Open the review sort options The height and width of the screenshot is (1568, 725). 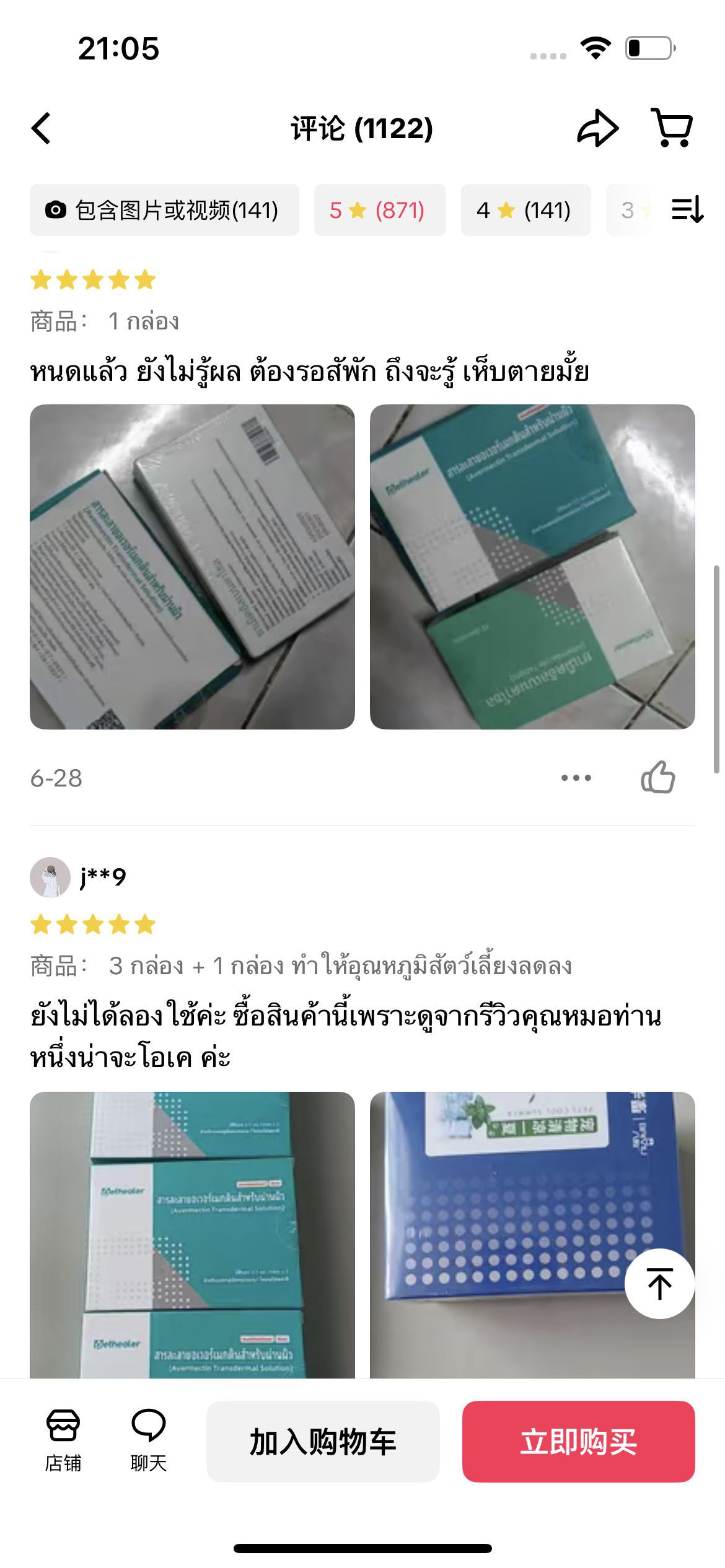[687, 210]
